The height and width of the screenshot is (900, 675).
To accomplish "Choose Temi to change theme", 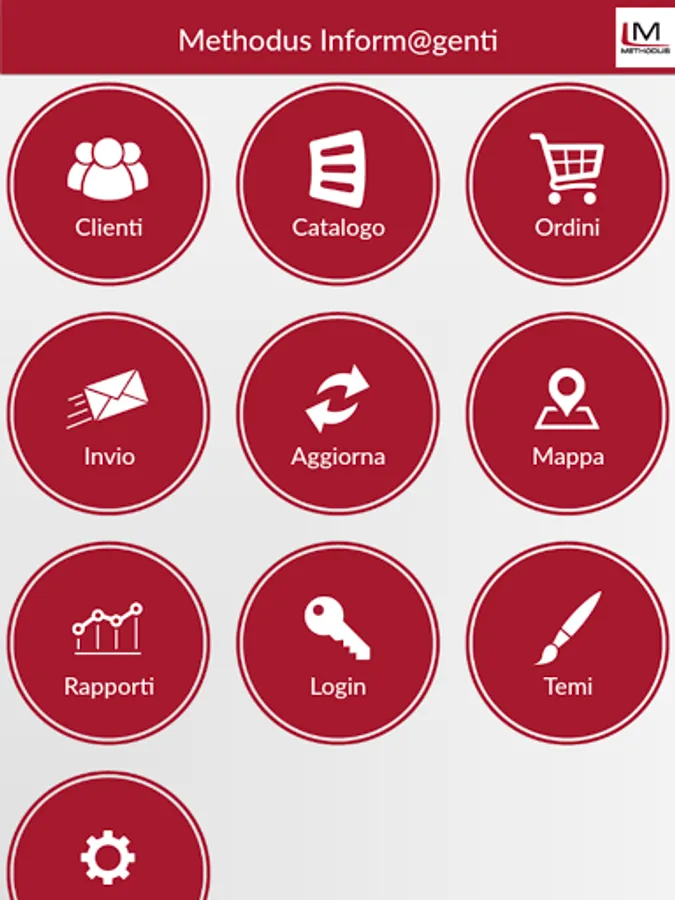I will (x=567, y=643).
